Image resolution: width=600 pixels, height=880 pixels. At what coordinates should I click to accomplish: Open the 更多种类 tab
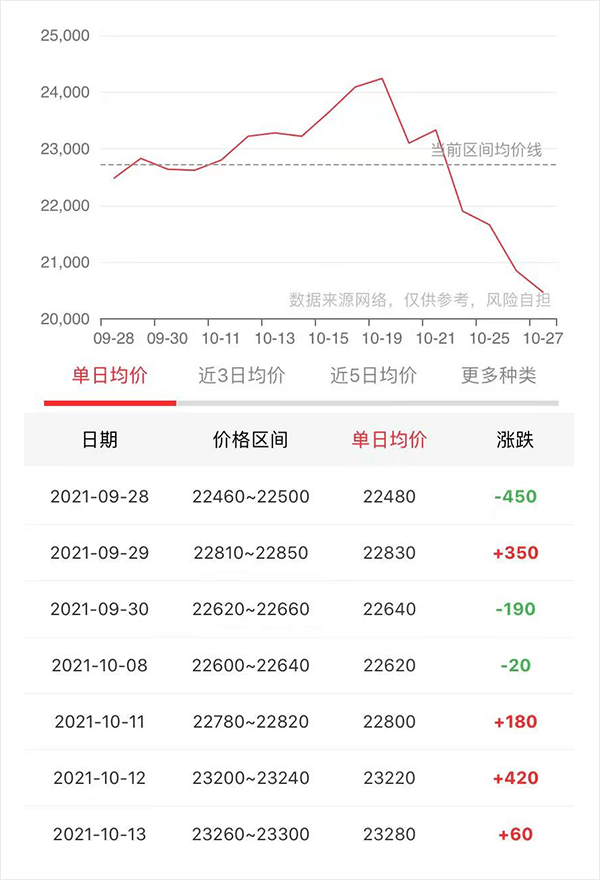point(498,376)
